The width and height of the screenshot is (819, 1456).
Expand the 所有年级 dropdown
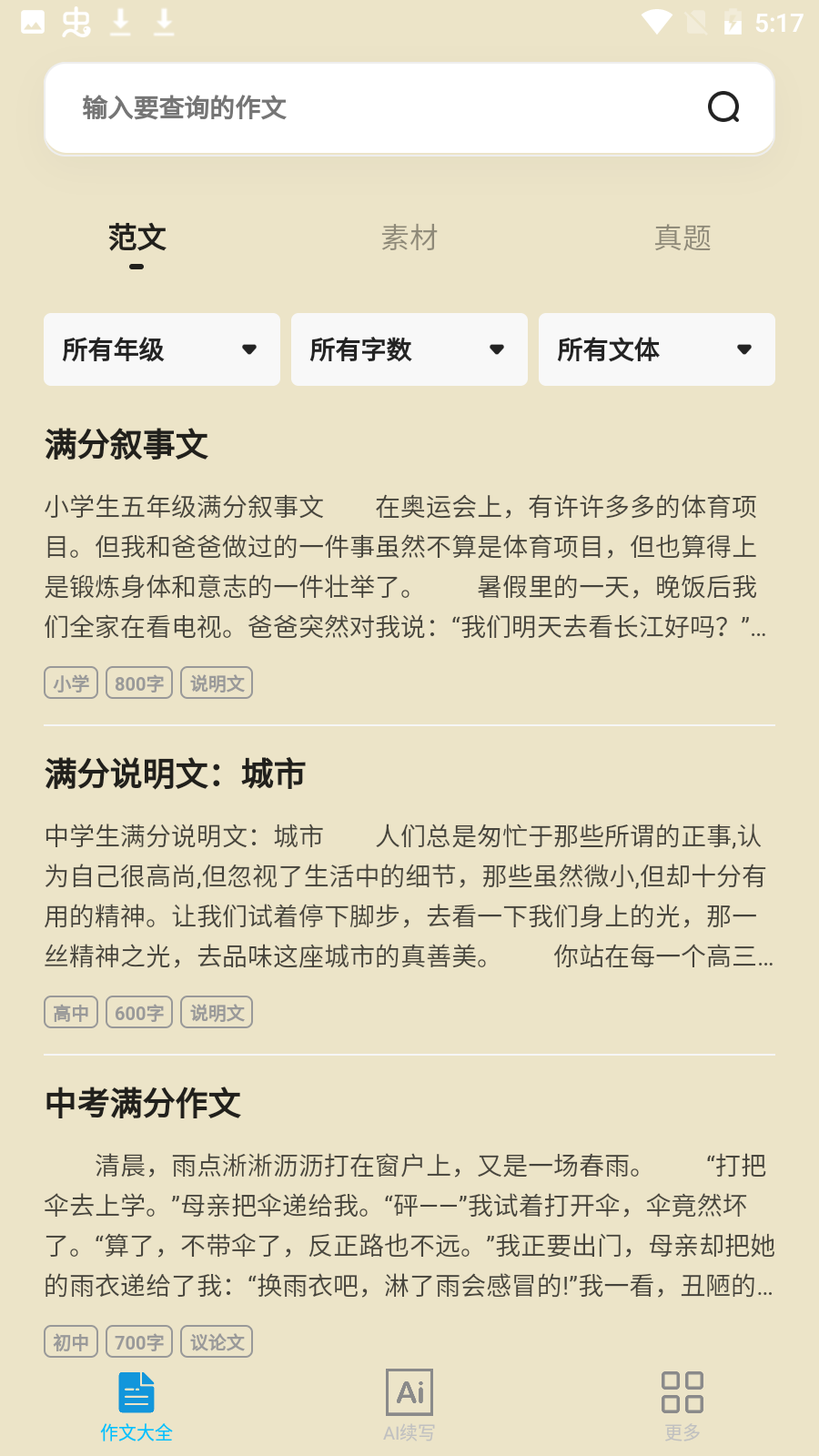tap(162, 349)
